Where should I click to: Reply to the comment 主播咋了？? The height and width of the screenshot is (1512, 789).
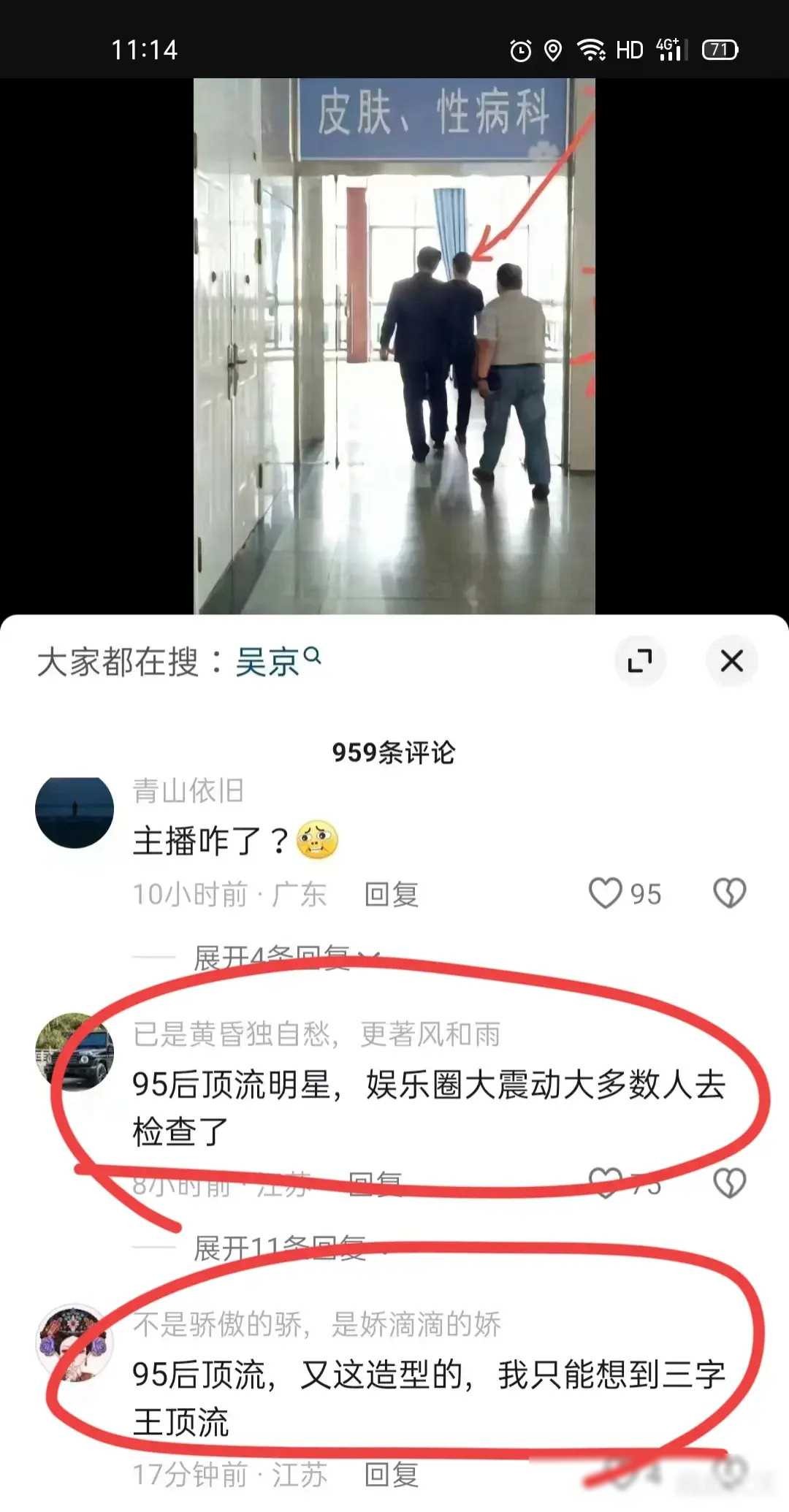click(392, 894)
